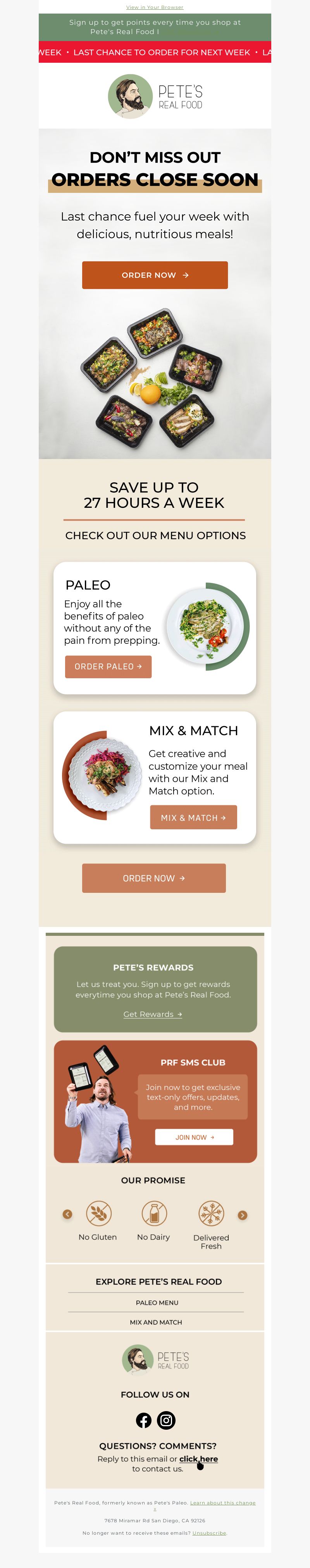Tap the top ORDER NOW button
The image size is (310, 1568).
pos(155,275)
